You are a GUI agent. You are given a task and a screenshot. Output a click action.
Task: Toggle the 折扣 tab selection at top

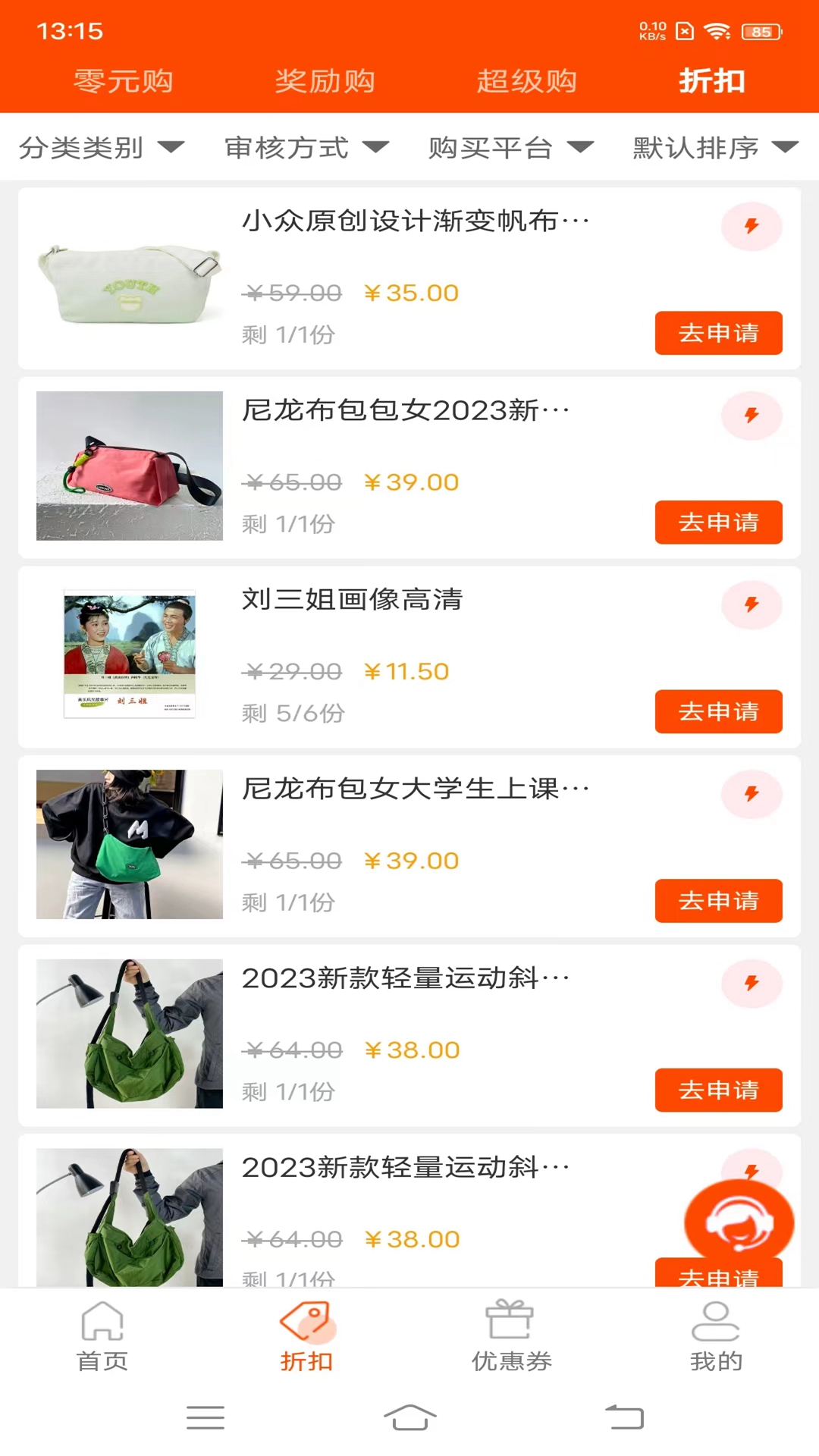pyautogui.click(x=711, y=80)
